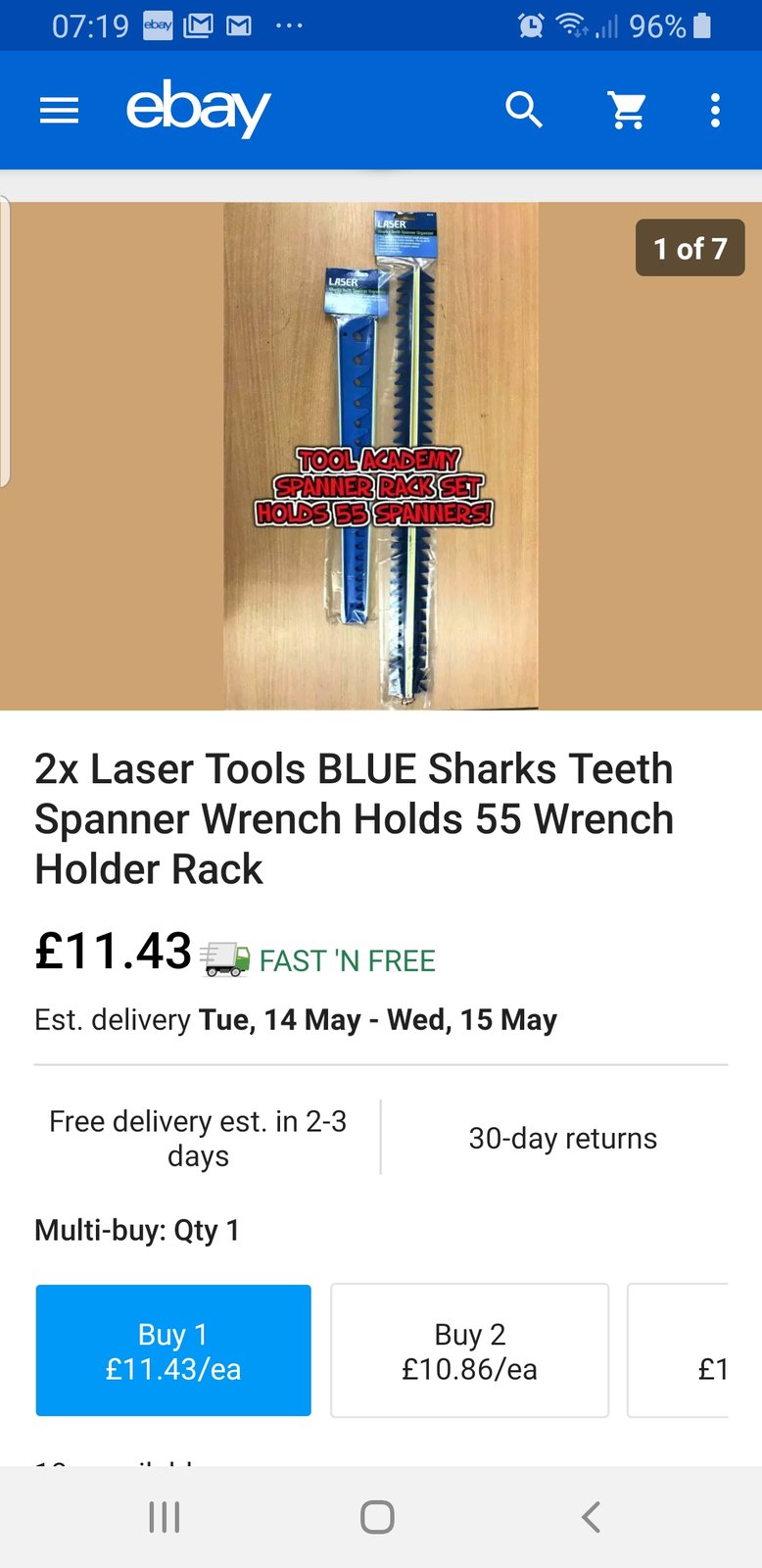Select Buy 1 at £11.43 each
762x1568 pixels.
[173, 1350]
